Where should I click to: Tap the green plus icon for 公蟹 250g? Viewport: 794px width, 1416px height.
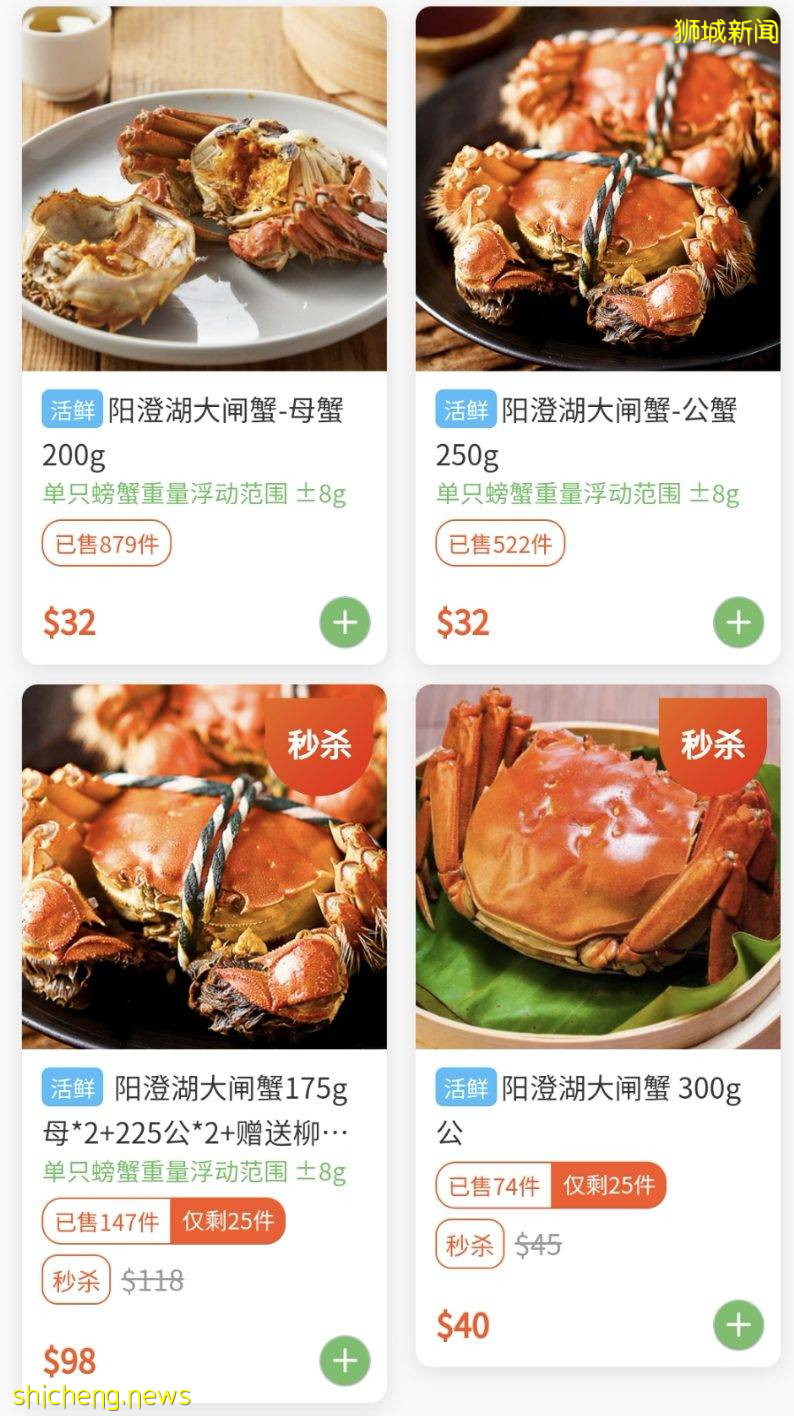738,622
